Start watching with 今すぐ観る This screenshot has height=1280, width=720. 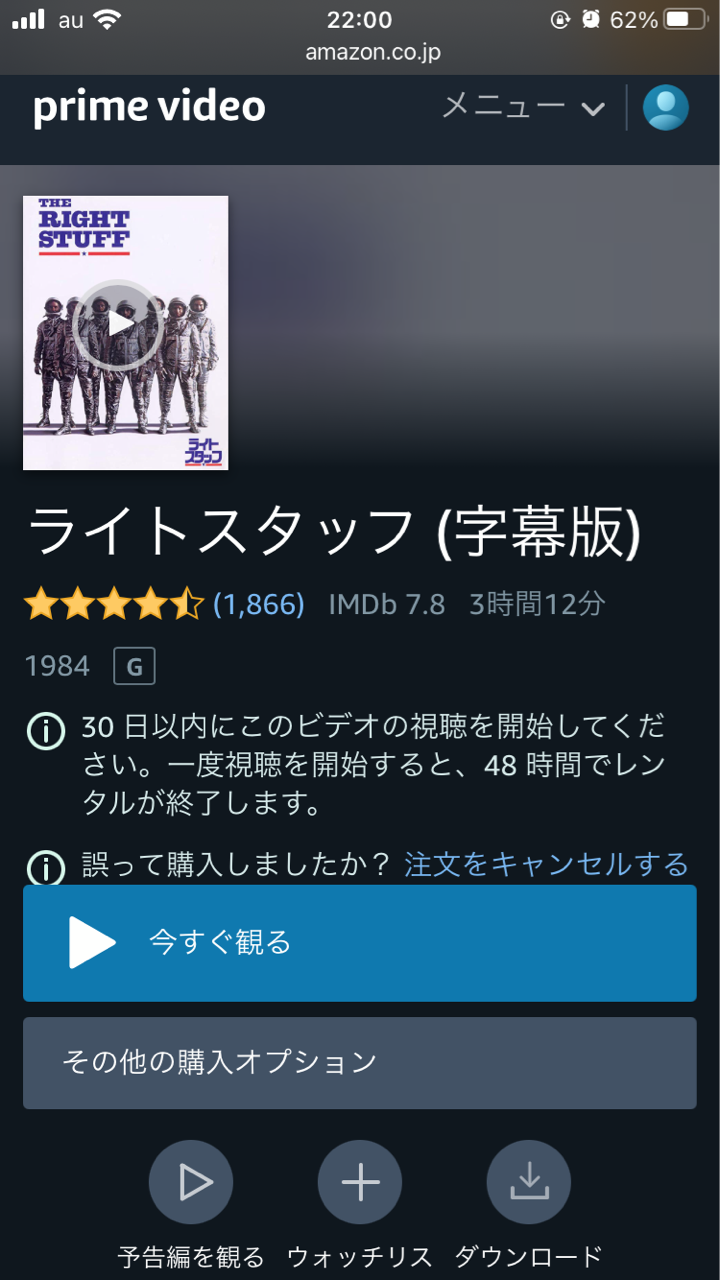[x=360, y=942]
